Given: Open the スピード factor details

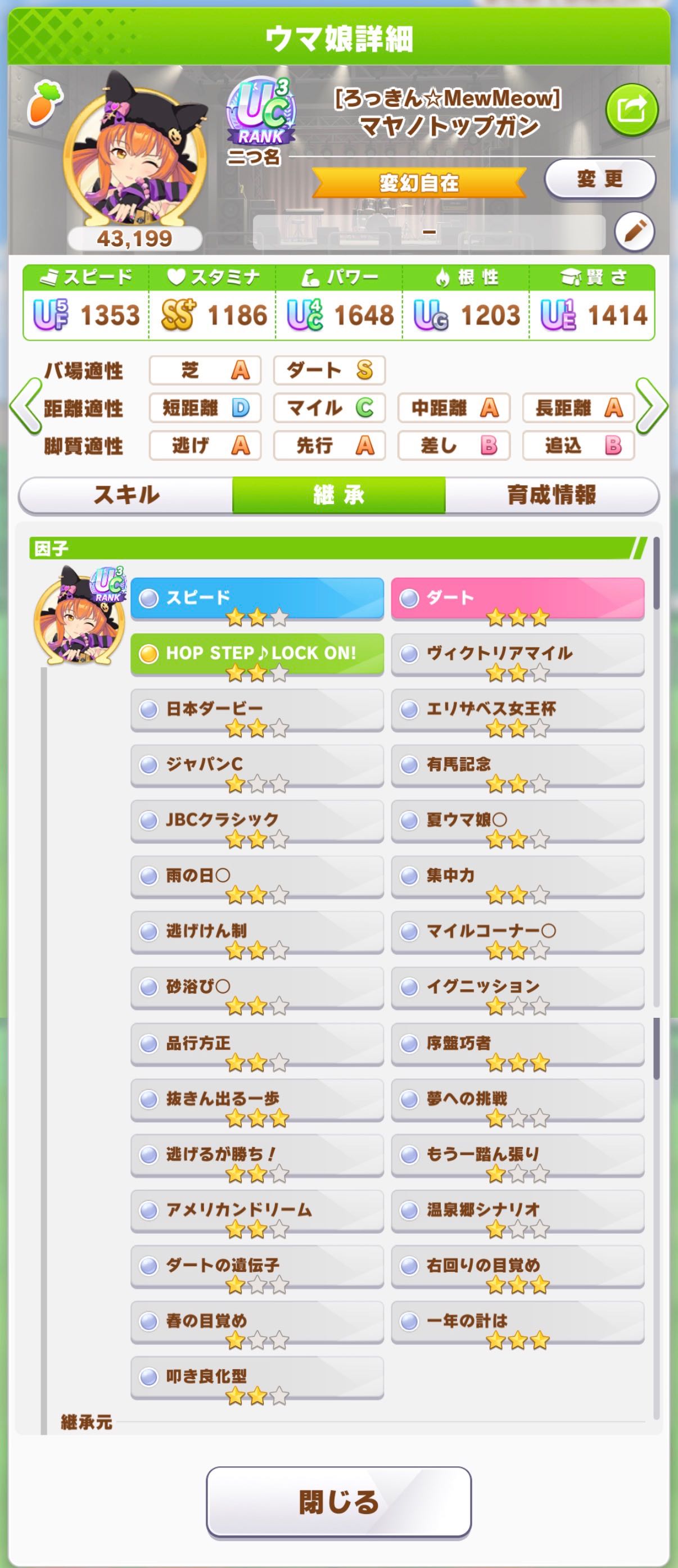Looking at the screenshot, I should (x=256, y=599).
